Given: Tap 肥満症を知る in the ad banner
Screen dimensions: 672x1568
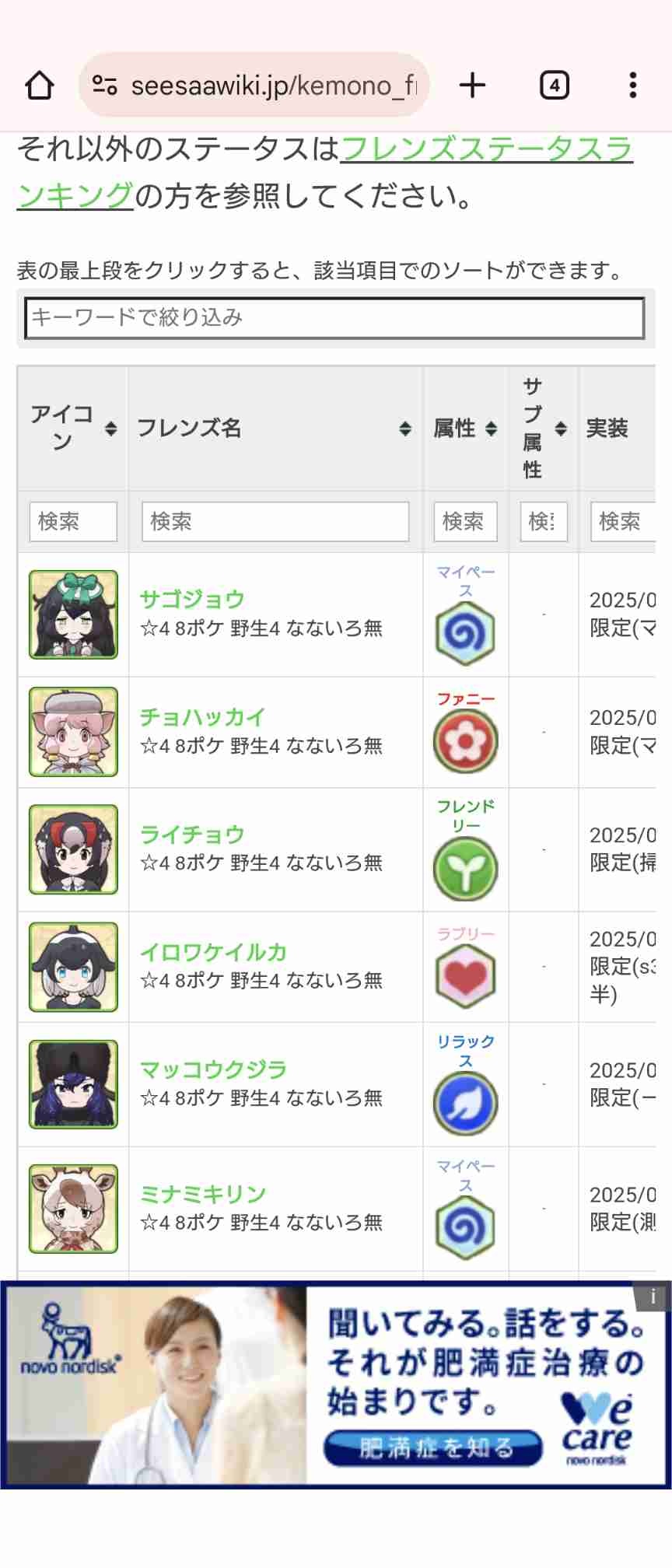Looking at the screenshot, I should [432, 1447].
